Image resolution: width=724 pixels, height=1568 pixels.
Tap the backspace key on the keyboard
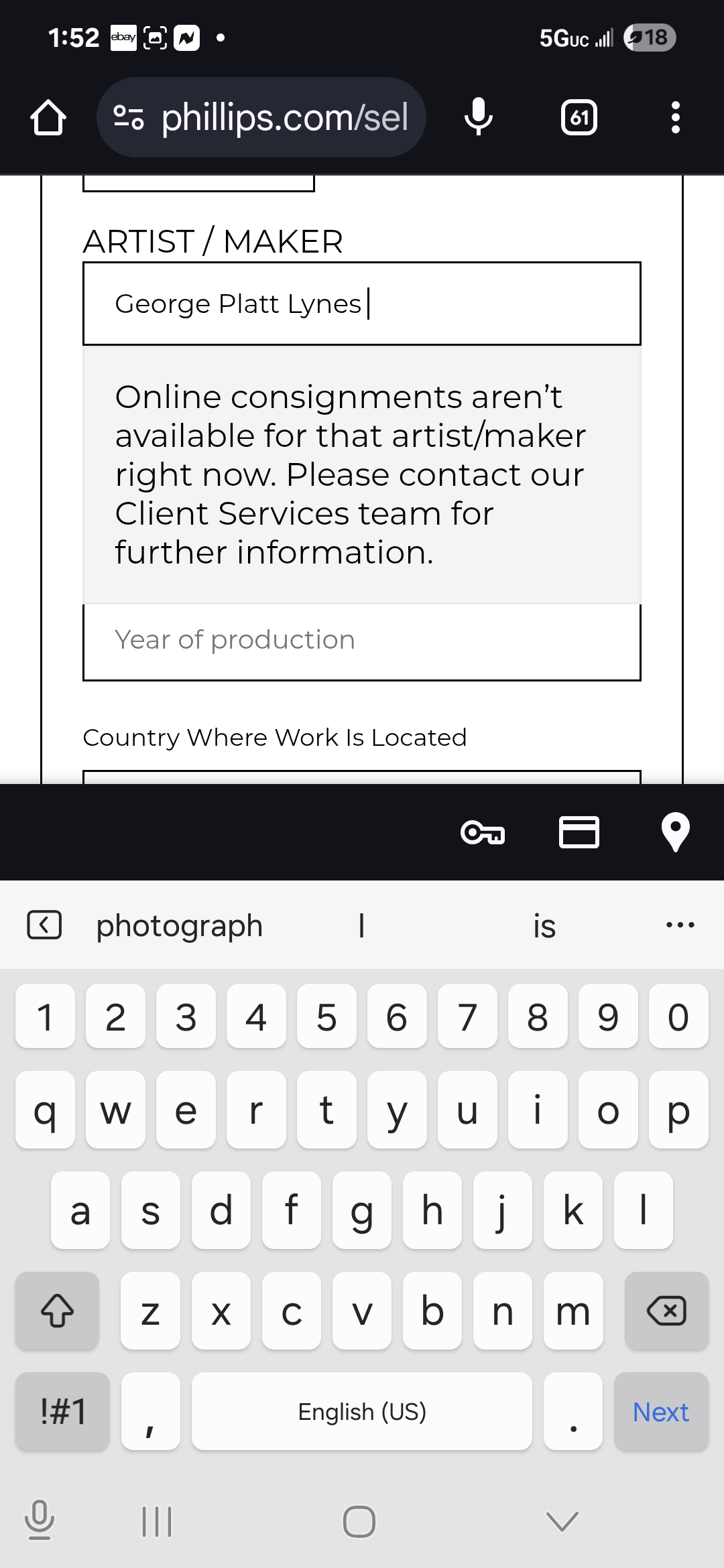pos(666,1312)
